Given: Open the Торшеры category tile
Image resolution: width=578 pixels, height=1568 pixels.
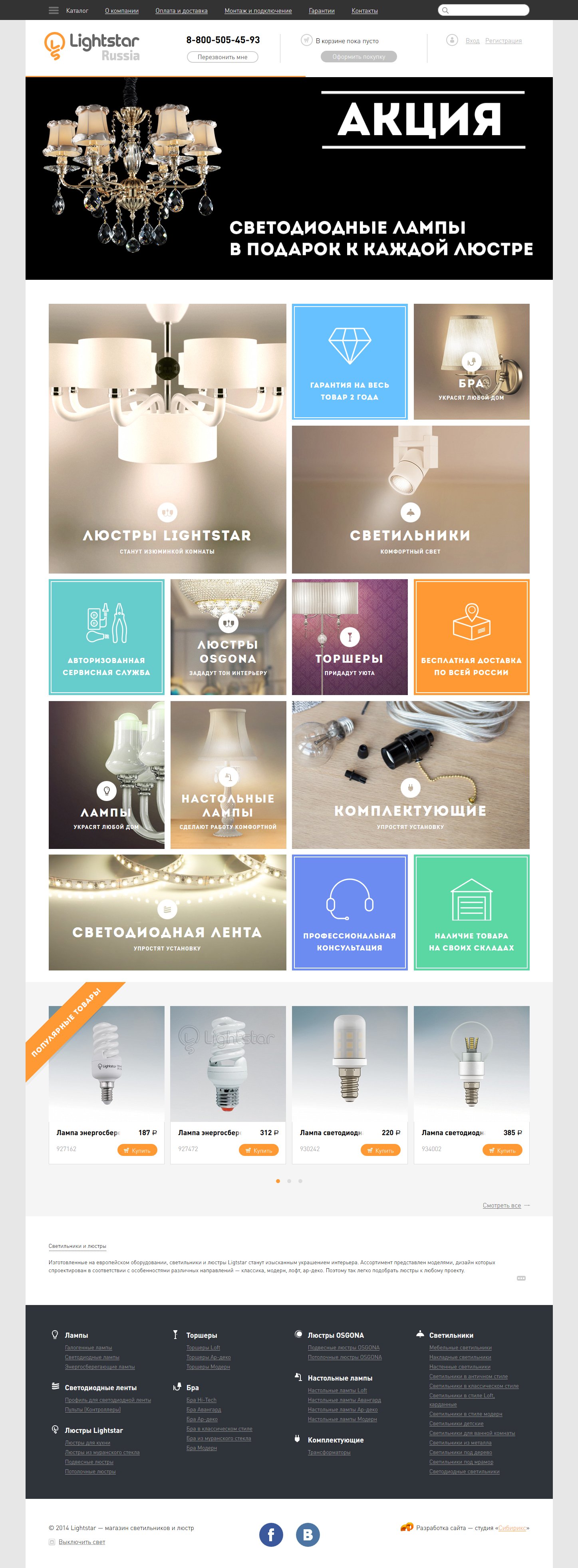Looking at the screenshot, I should [x=350, y=637].
